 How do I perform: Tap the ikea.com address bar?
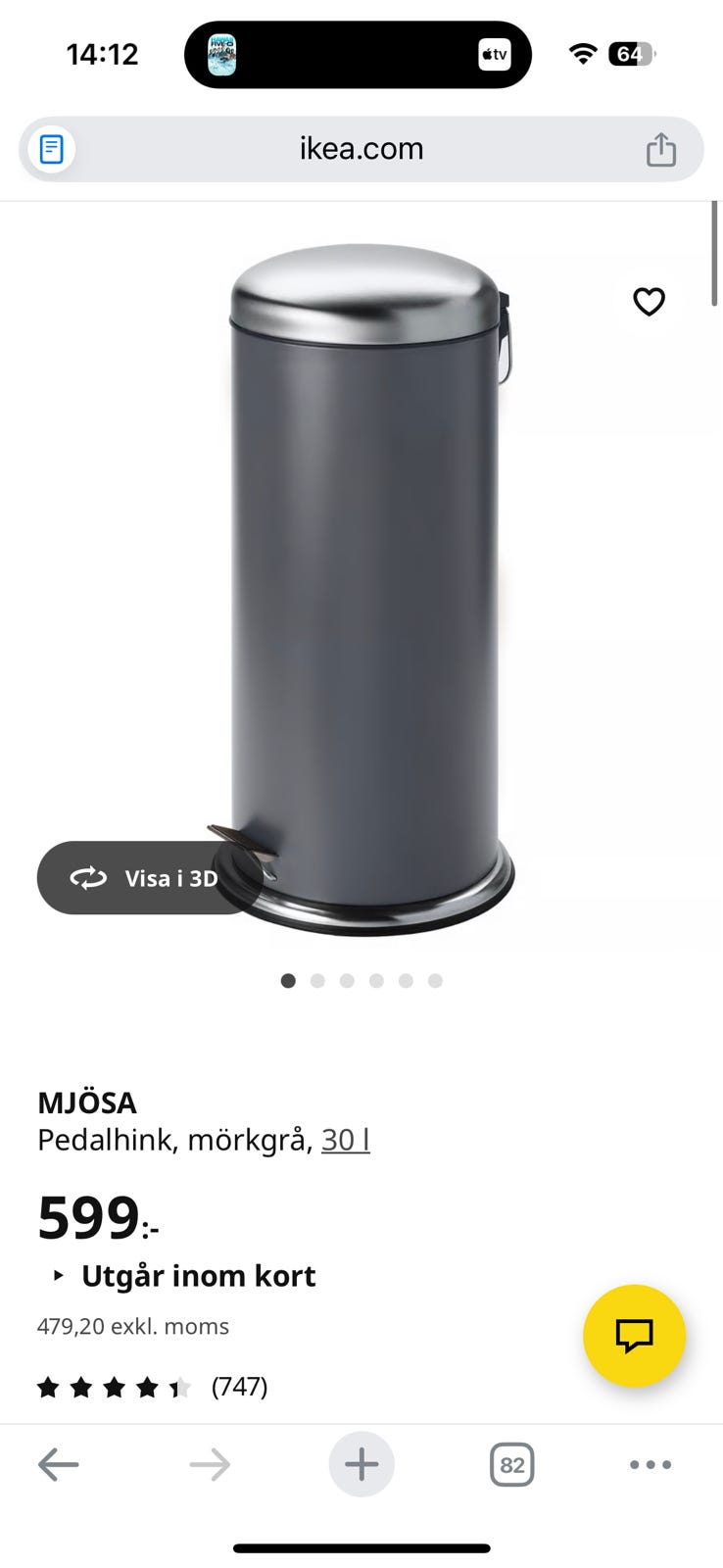click(x=361, y=149)
